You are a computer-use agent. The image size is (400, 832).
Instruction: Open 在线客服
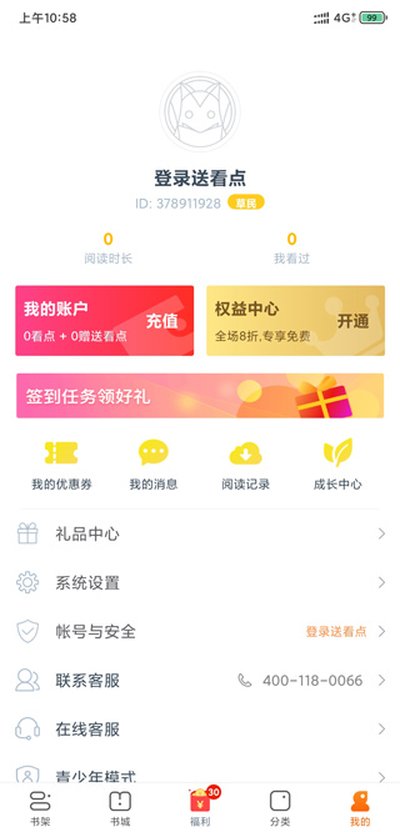[x=200, y=729]
